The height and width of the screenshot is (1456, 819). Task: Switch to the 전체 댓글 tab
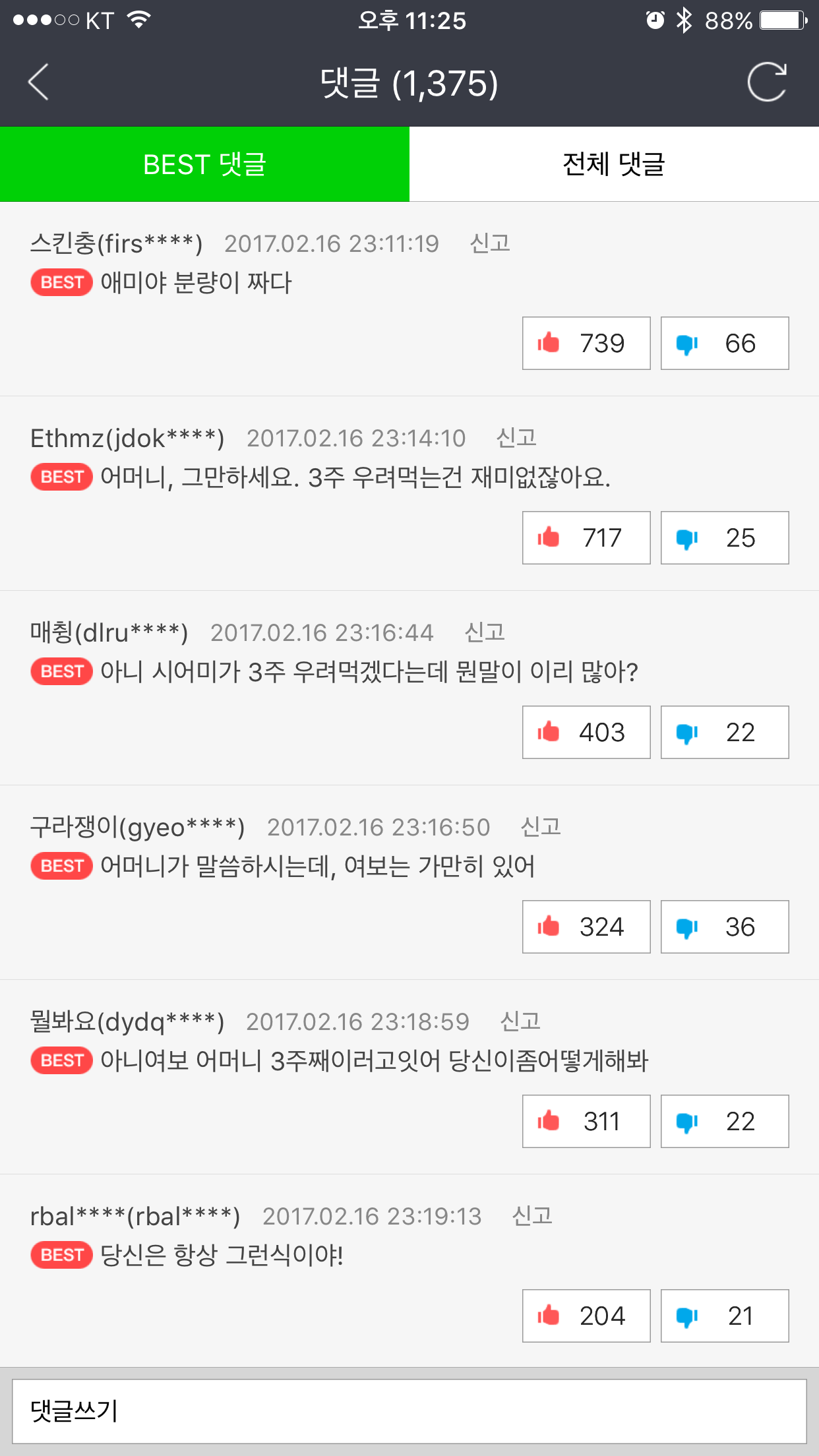(x=614, y=164)
